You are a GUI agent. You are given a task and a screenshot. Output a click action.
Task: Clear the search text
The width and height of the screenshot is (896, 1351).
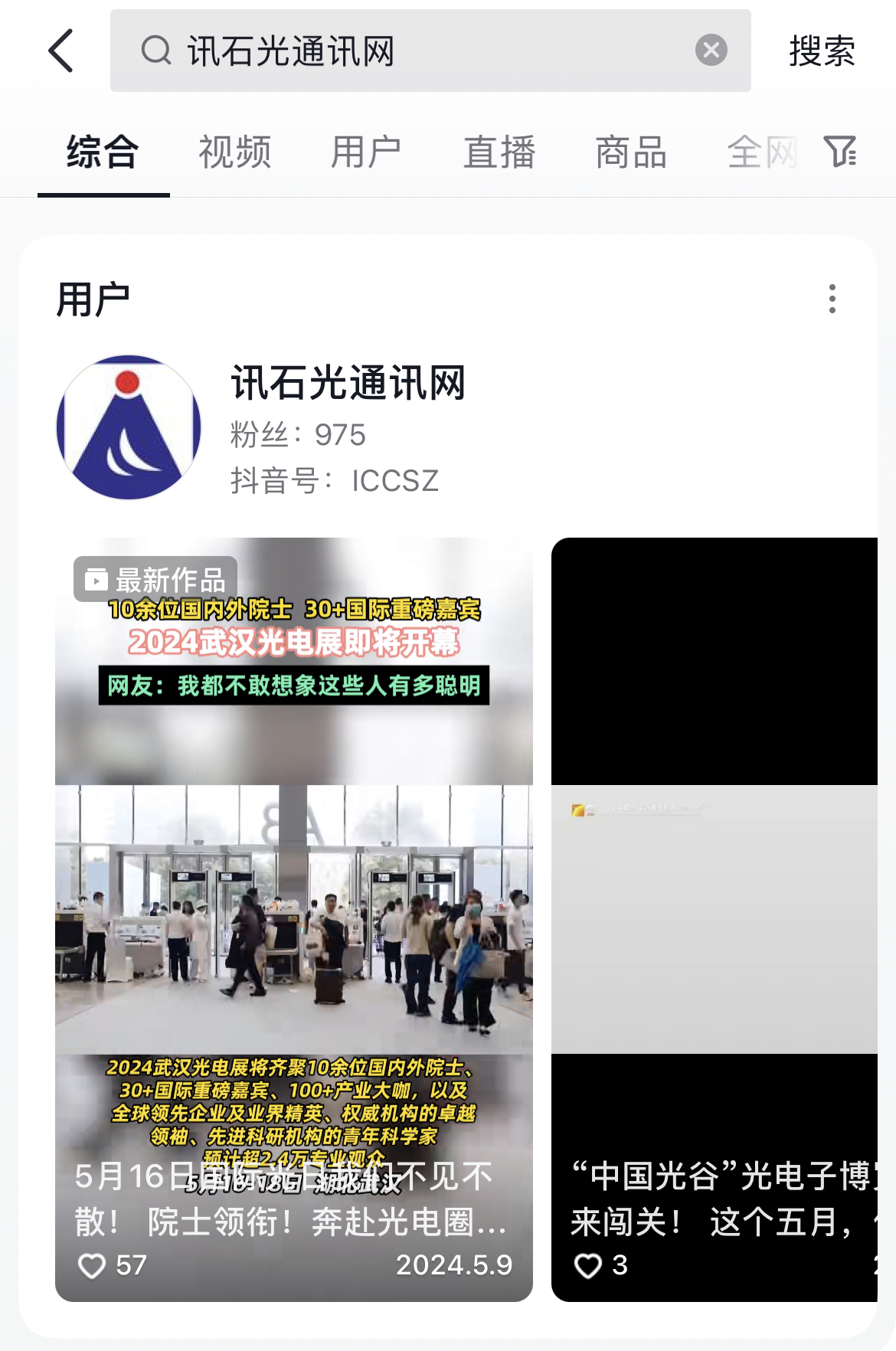[711, 51]
